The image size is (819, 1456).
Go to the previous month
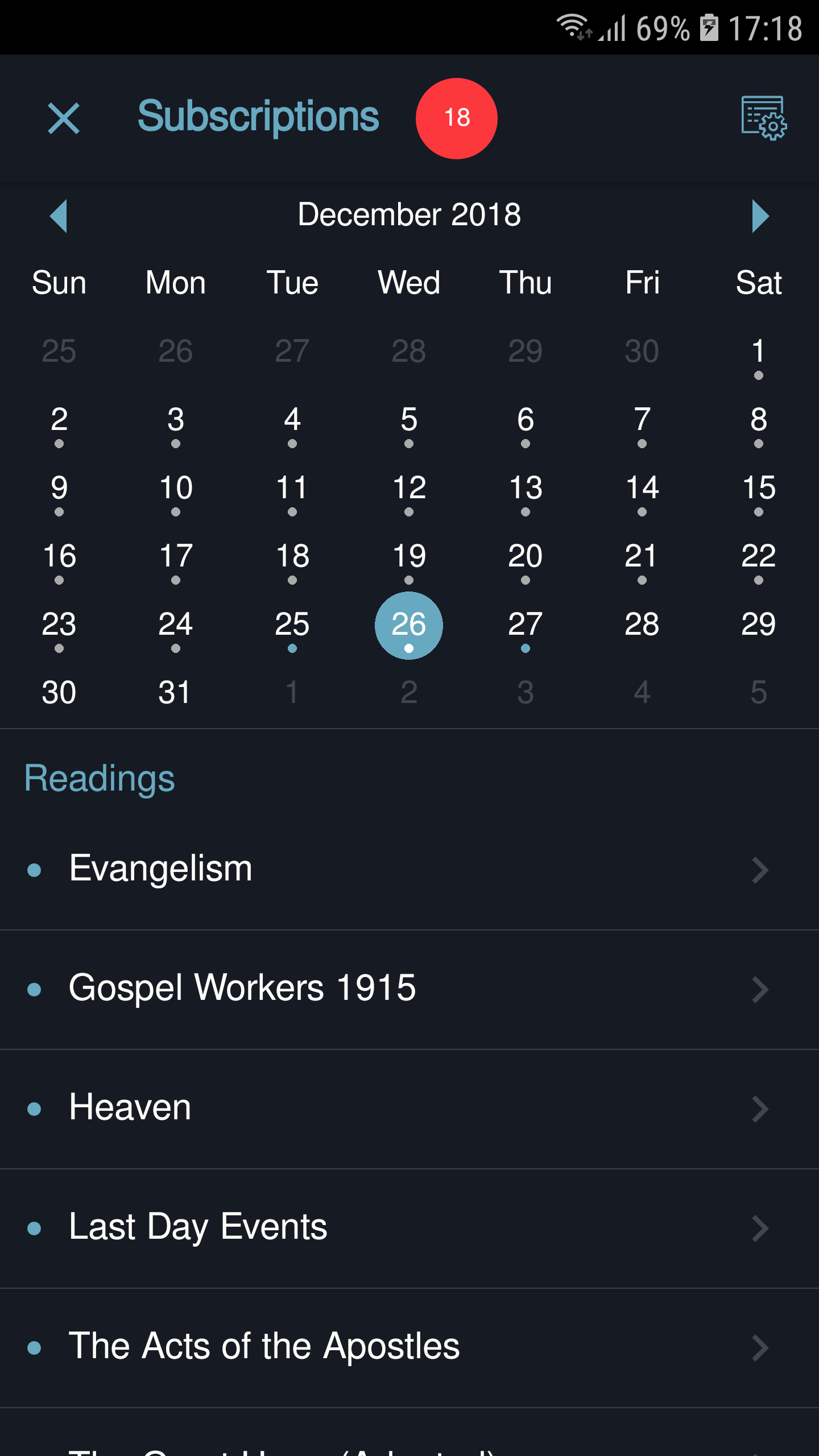point(59,216)
